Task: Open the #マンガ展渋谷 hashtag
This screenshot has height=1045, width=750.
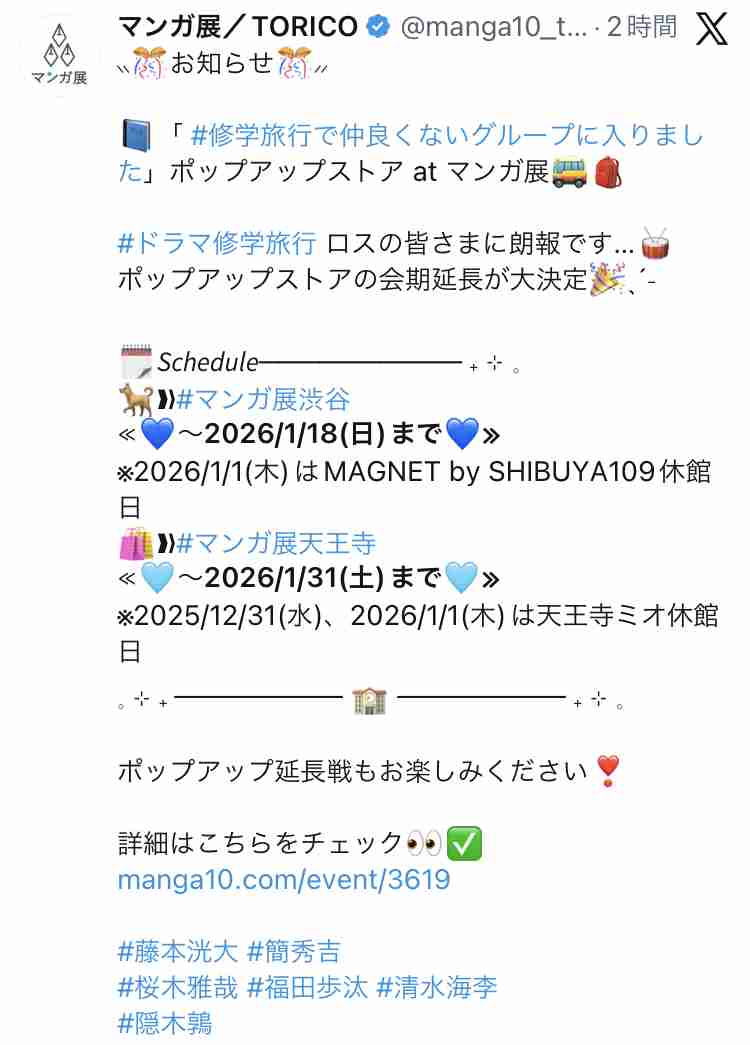Action: coord(267,399)
